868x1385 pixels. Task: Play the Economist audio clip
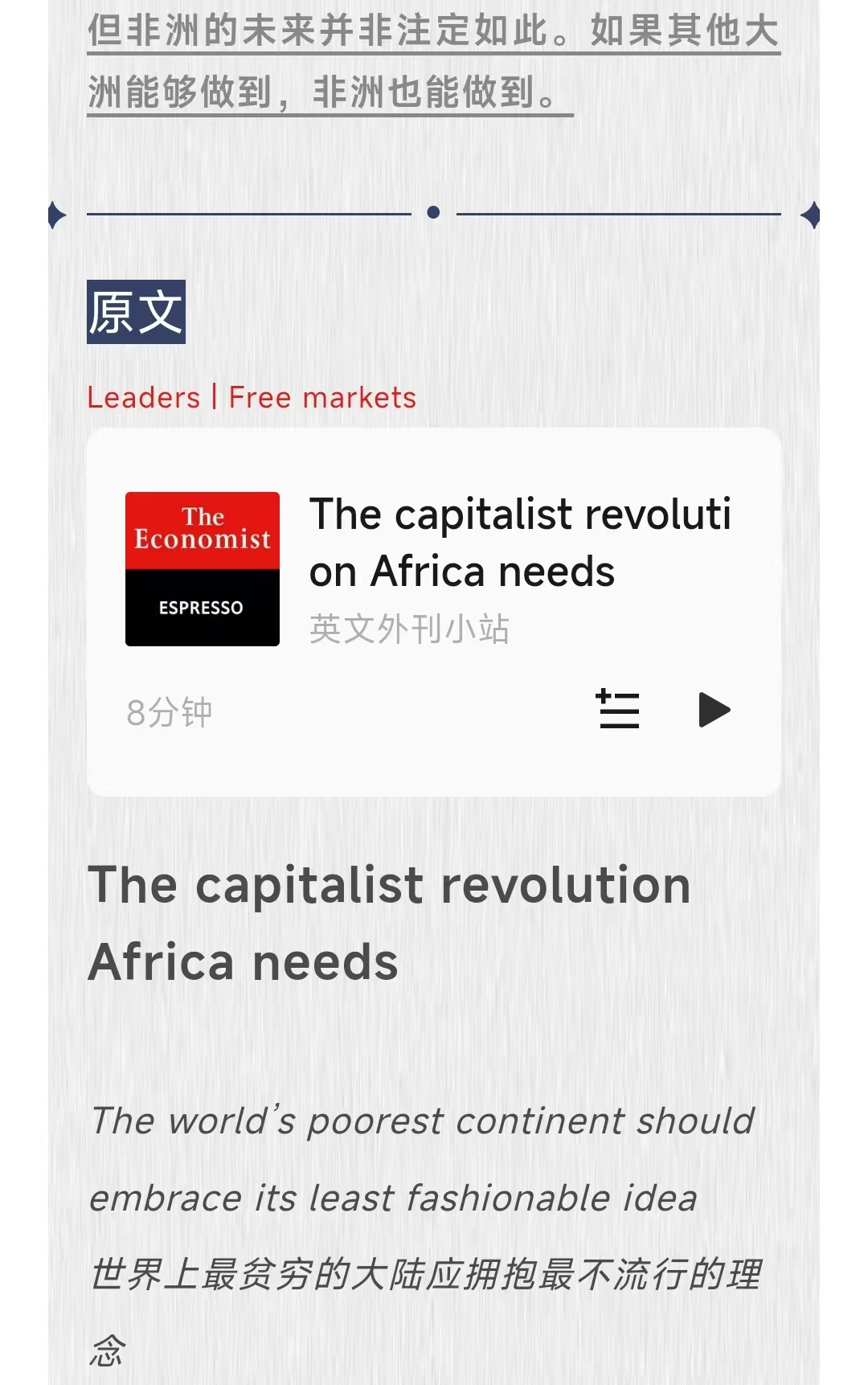coord(714,710)
